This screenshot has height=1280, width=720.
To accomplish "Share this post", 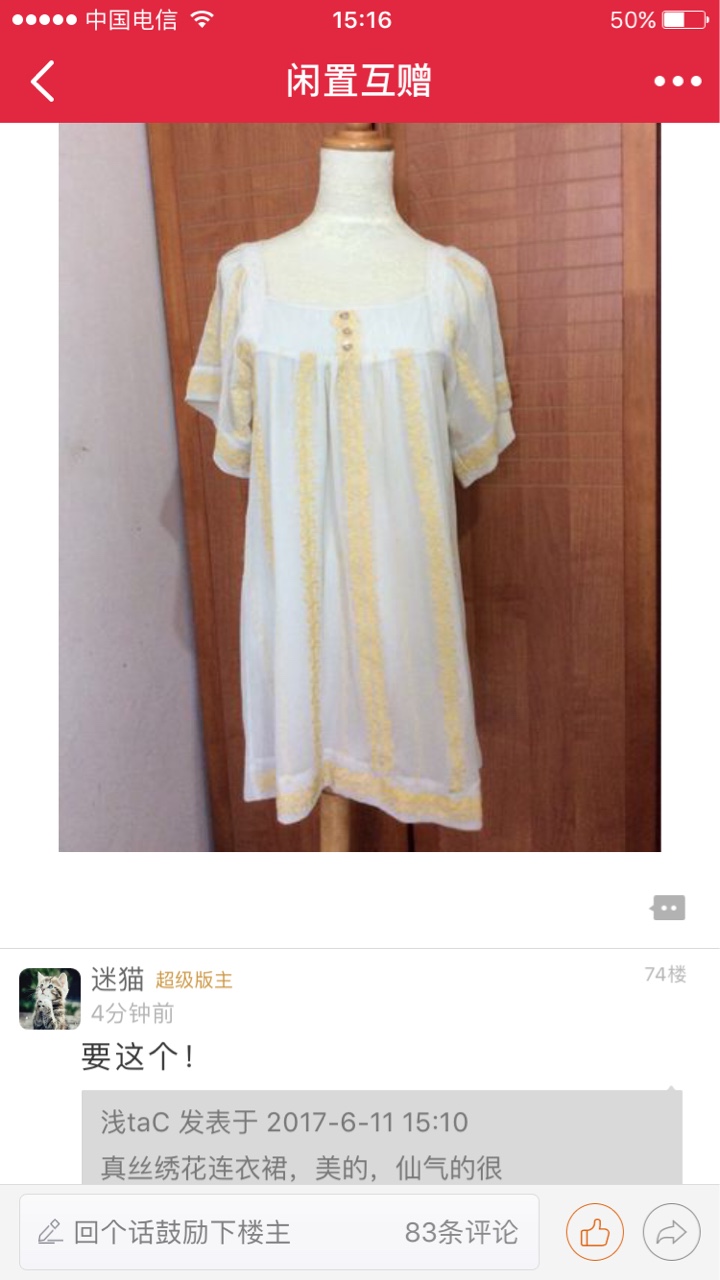I will click(x=672, y=1232).
